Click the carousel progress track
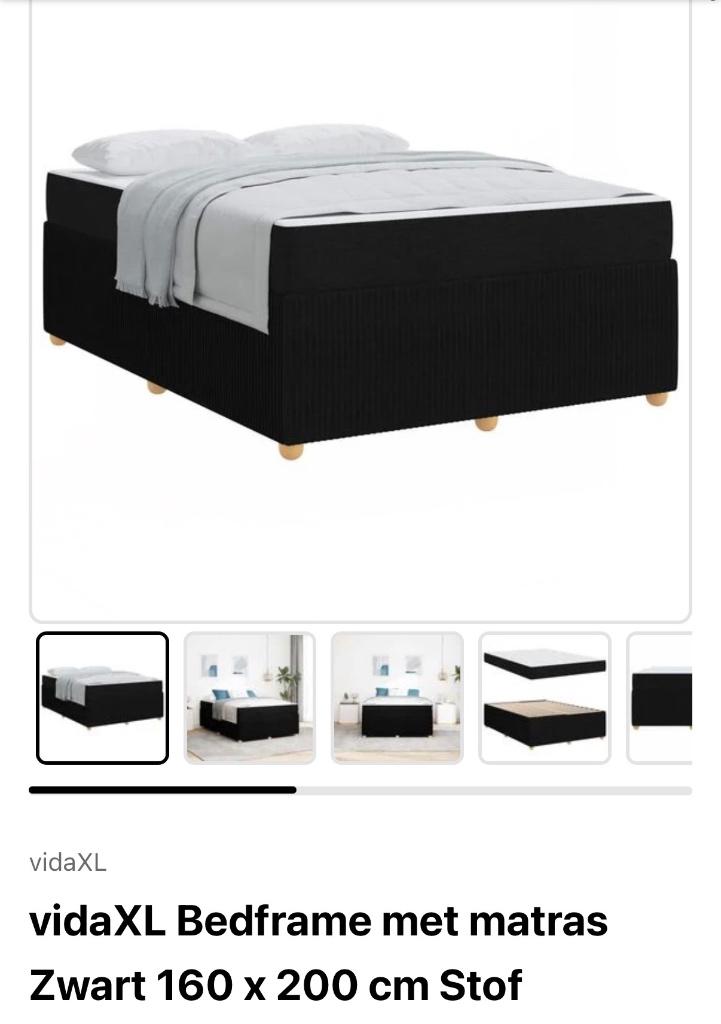This screenshot has height=1024, width=721. 500,790
